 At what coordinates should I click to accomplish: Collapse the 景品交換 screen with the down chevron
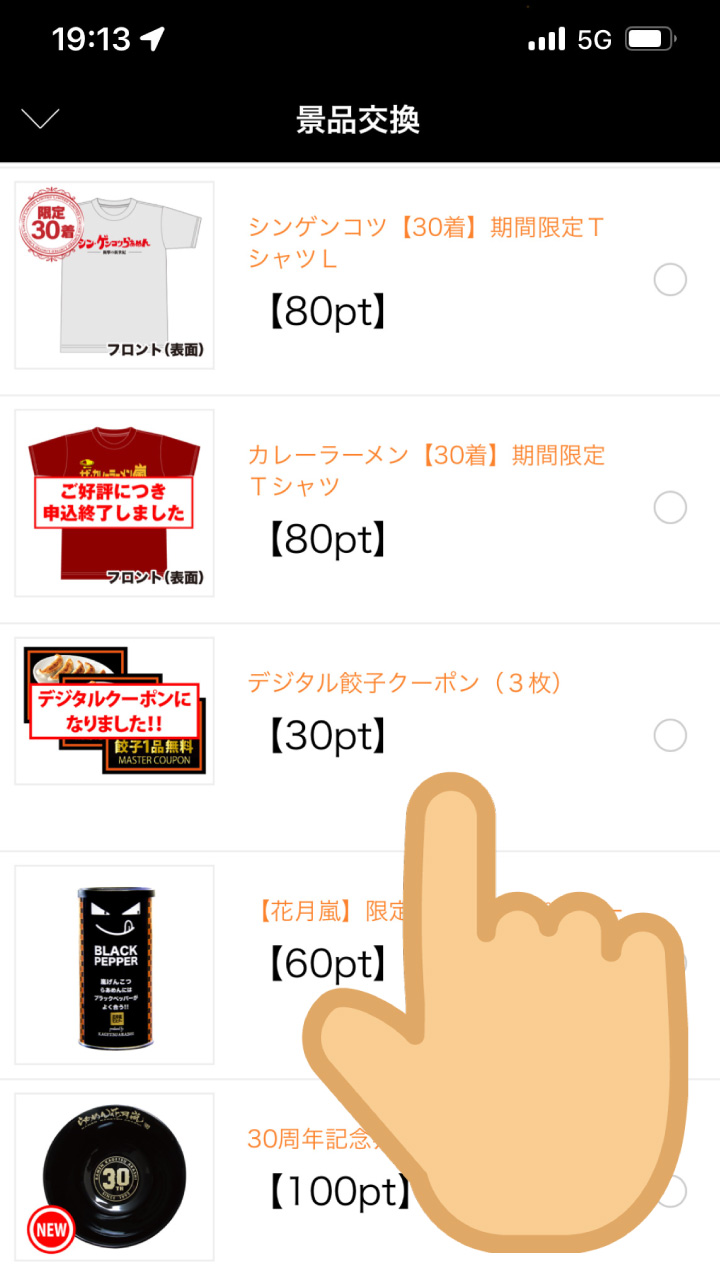[x=40, y=118]
